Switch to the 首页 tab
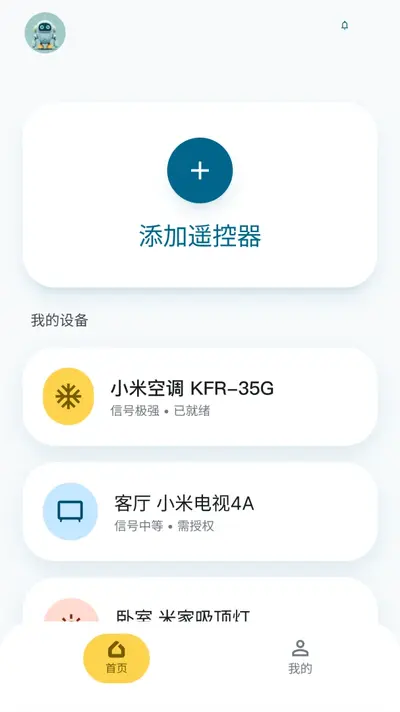 [x=116, y=658]
